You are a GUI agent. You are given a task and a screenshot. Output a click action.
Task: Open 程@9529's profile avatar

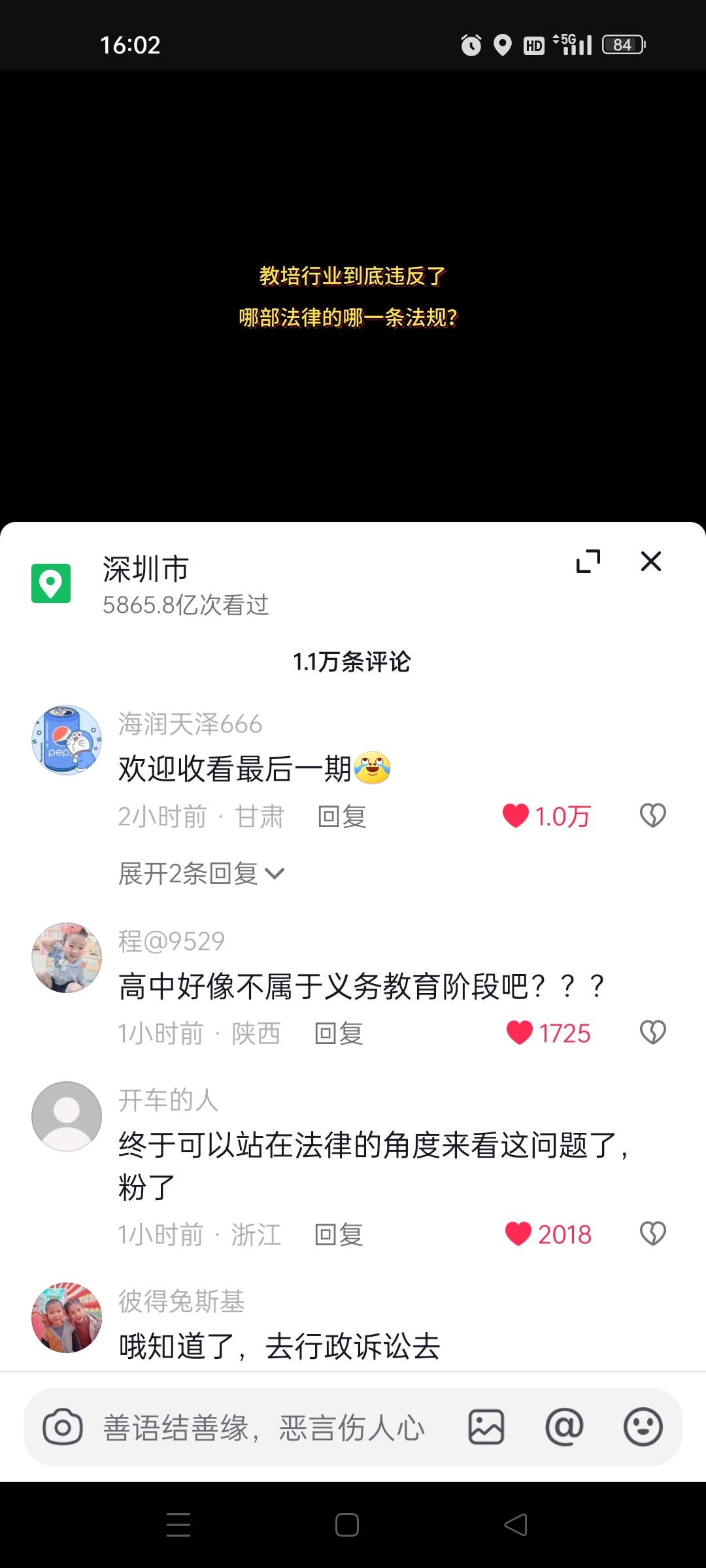[x=67, y=958]
